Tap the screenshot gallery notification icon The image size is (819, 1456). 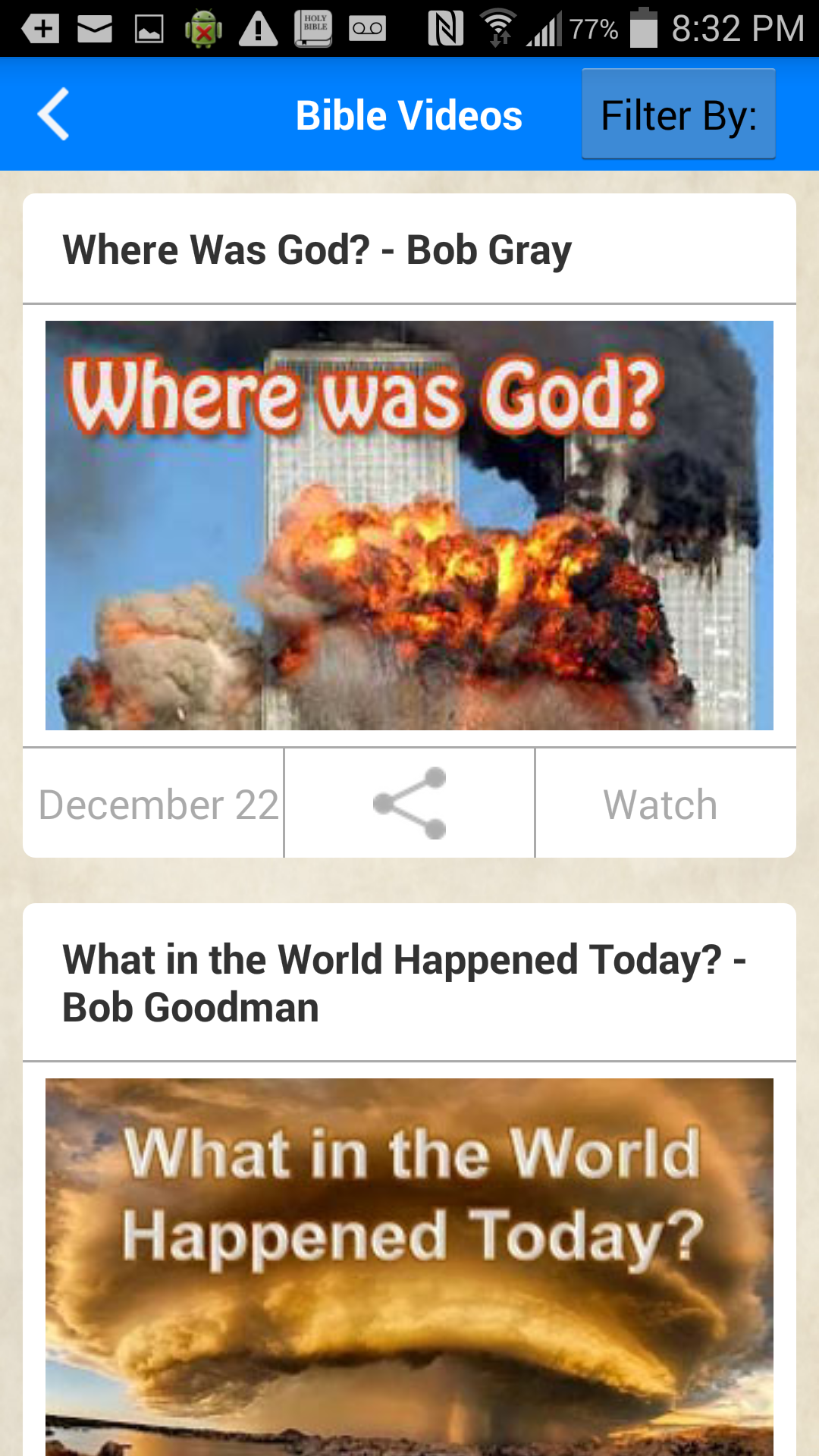pyautogui.click(x=148, y=28)
